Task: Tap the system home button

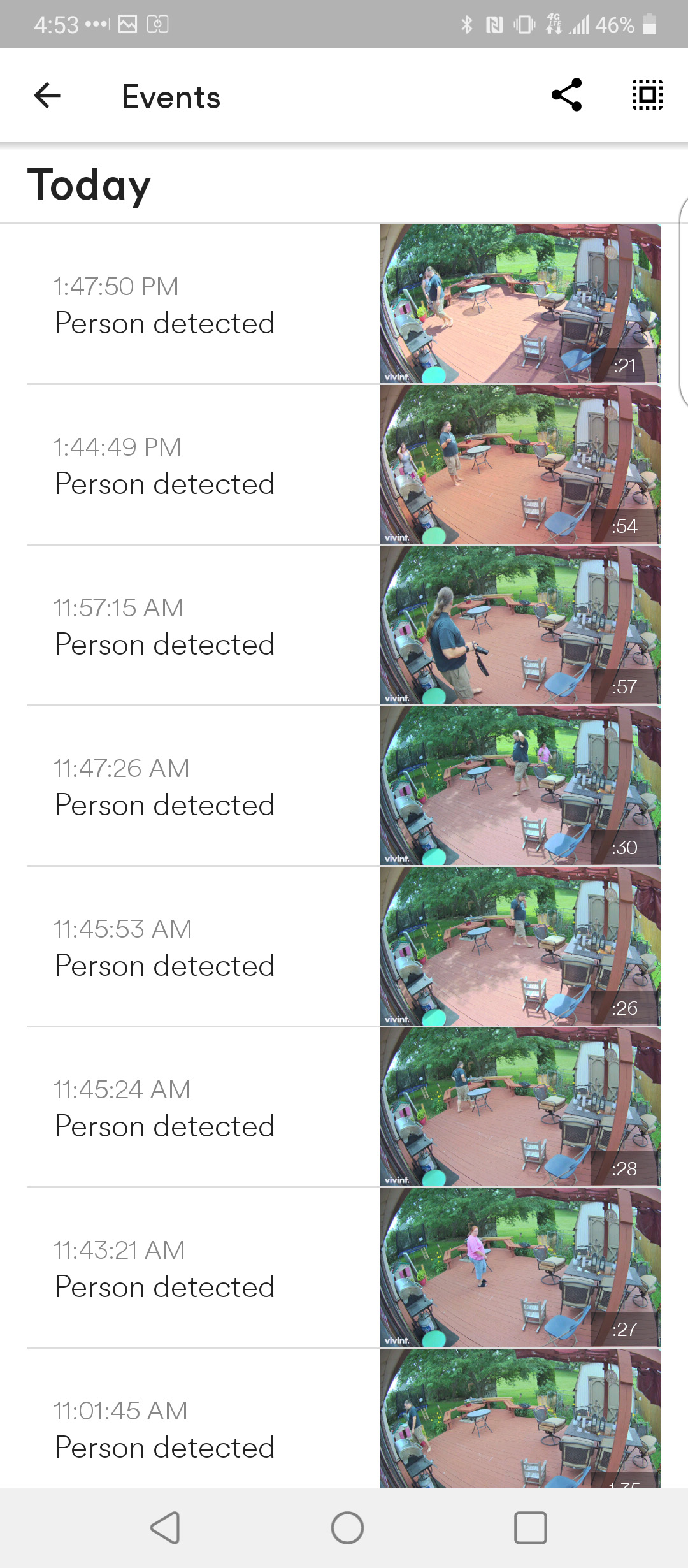Action: pos(347,1528)
